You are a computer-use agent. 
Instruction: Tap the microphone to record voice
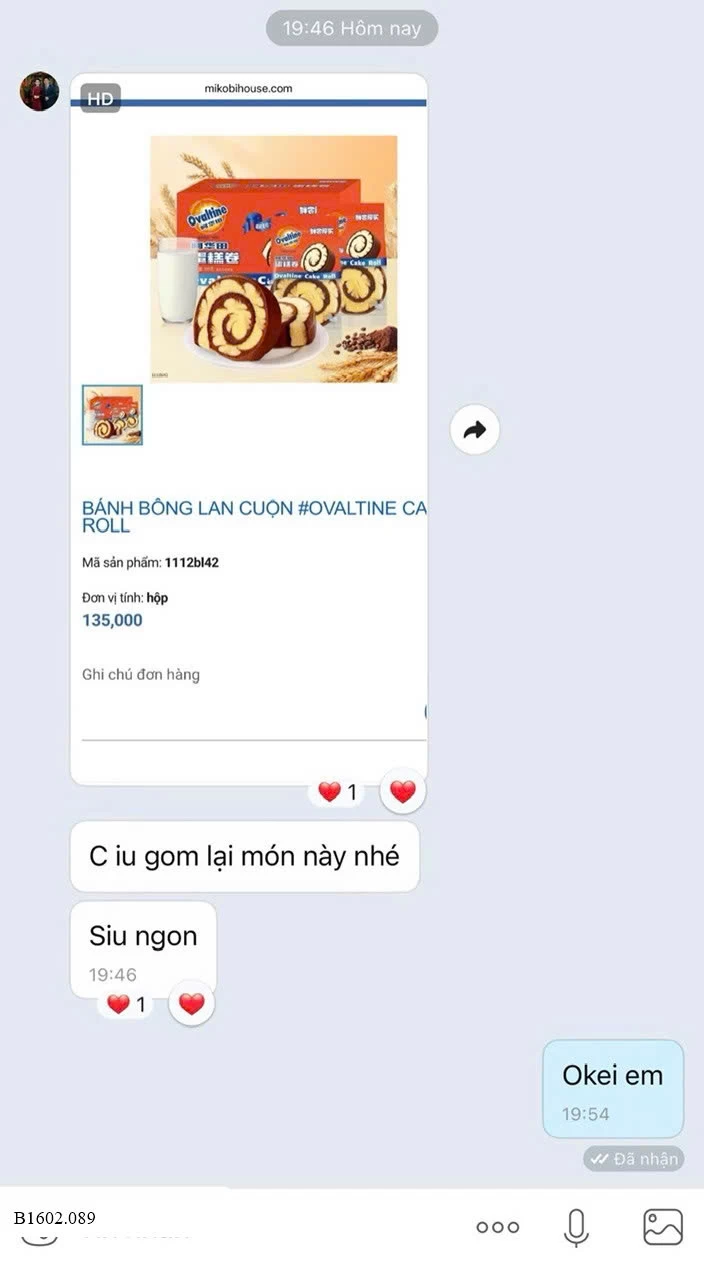pos(576,1227)
